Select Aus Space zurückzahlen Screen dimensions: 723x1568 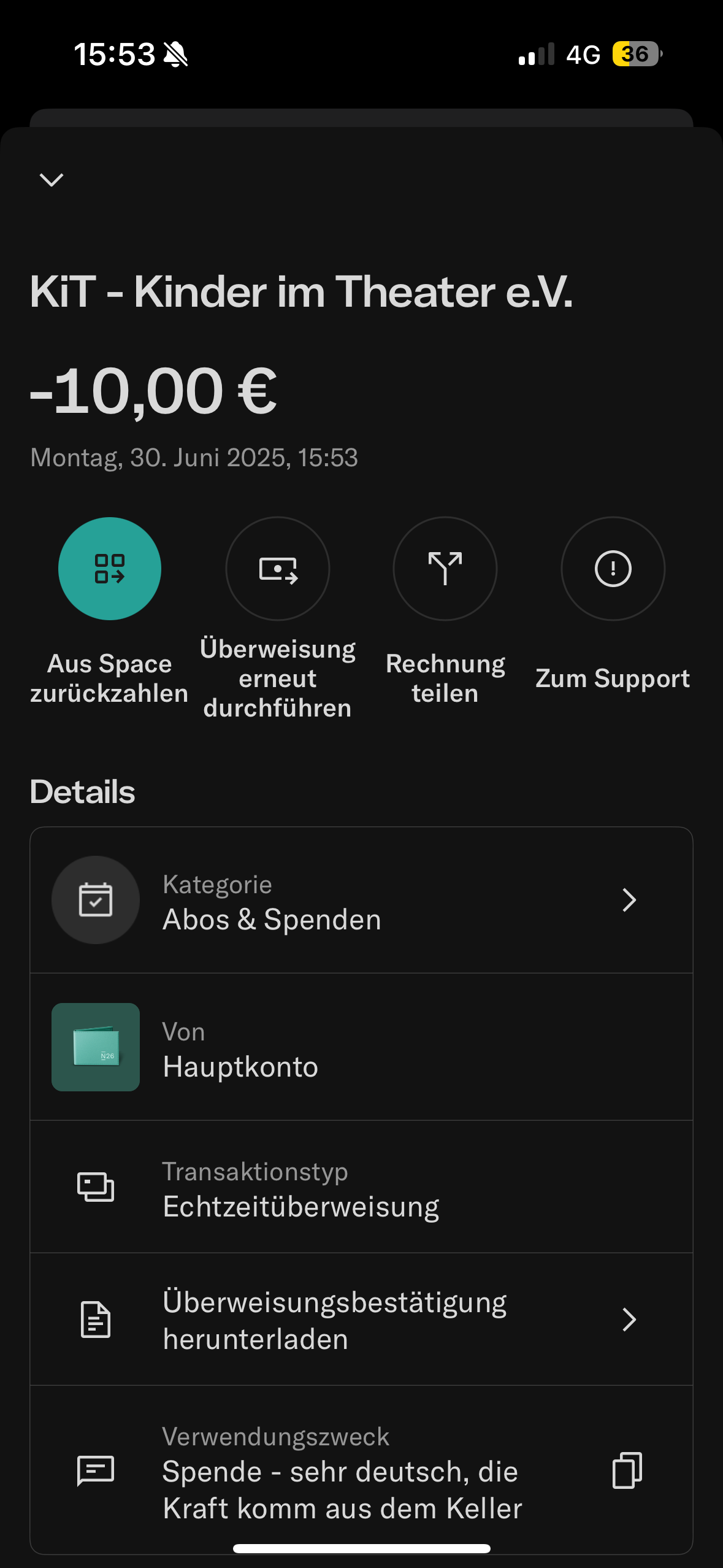coord(110,569)
